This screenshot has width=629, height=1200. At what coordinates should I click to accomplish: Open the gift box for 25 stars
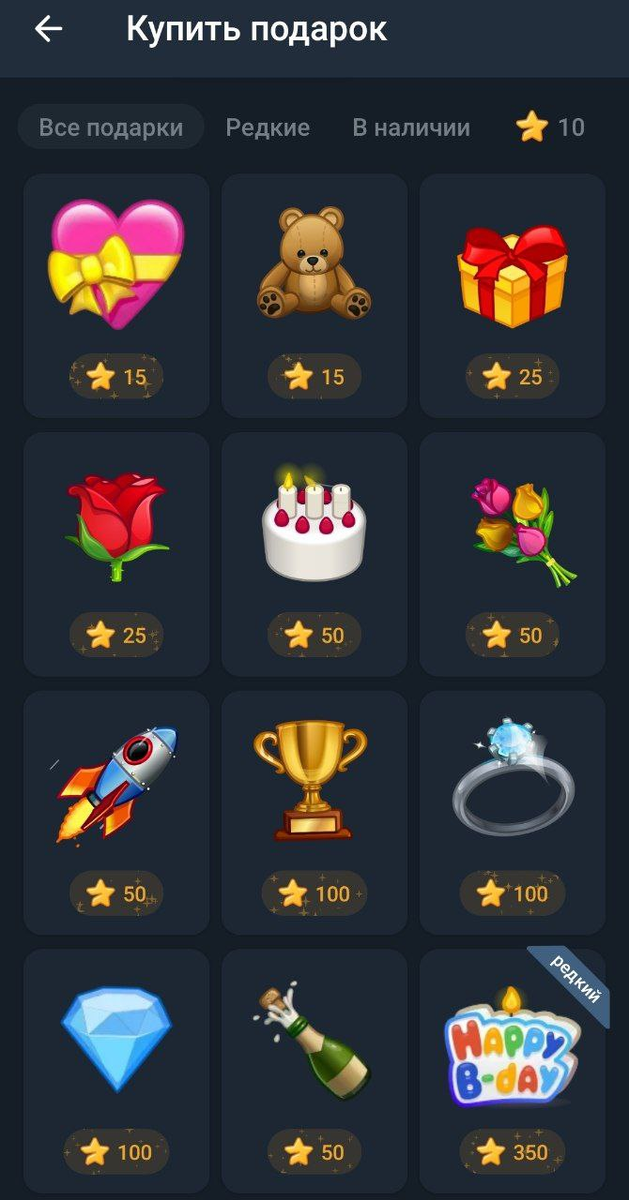pos(512,295)
